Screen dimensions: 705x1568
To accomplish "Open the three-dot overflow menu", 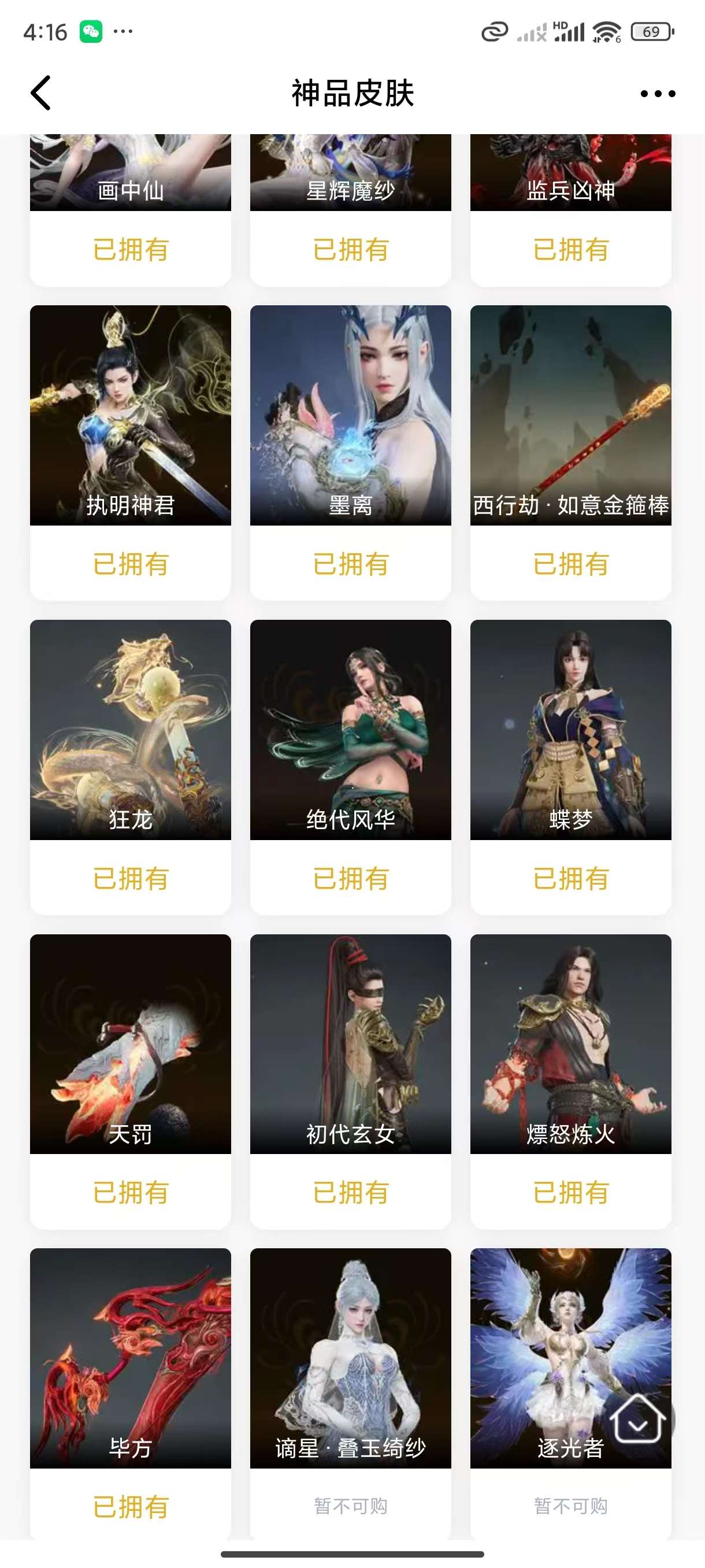I will (658, 94).
